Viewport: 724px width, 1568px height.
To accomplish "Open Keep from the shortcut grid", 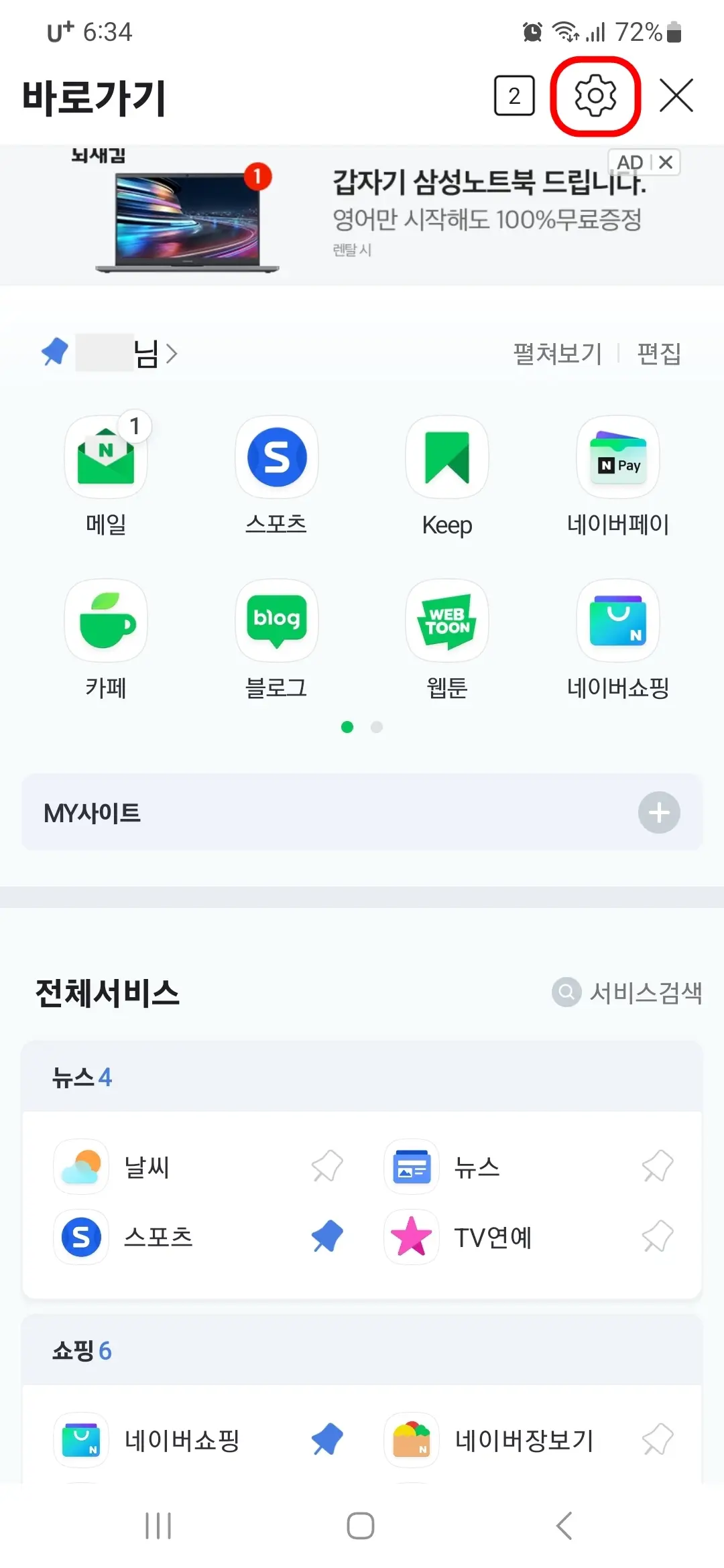I will click(x=446, y=458).
